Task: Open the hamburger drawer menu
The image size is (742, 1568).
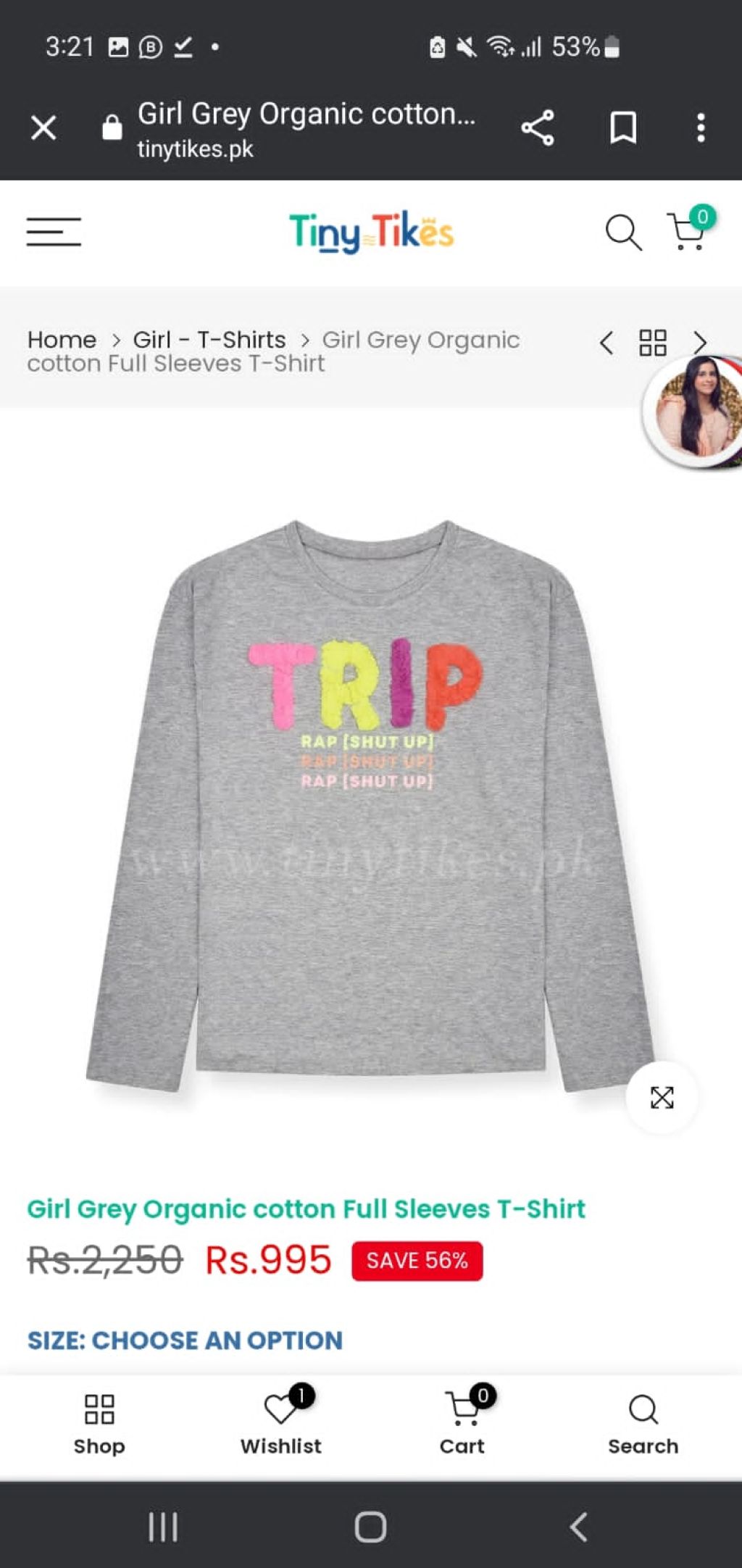Action: (x=54, y=232)
